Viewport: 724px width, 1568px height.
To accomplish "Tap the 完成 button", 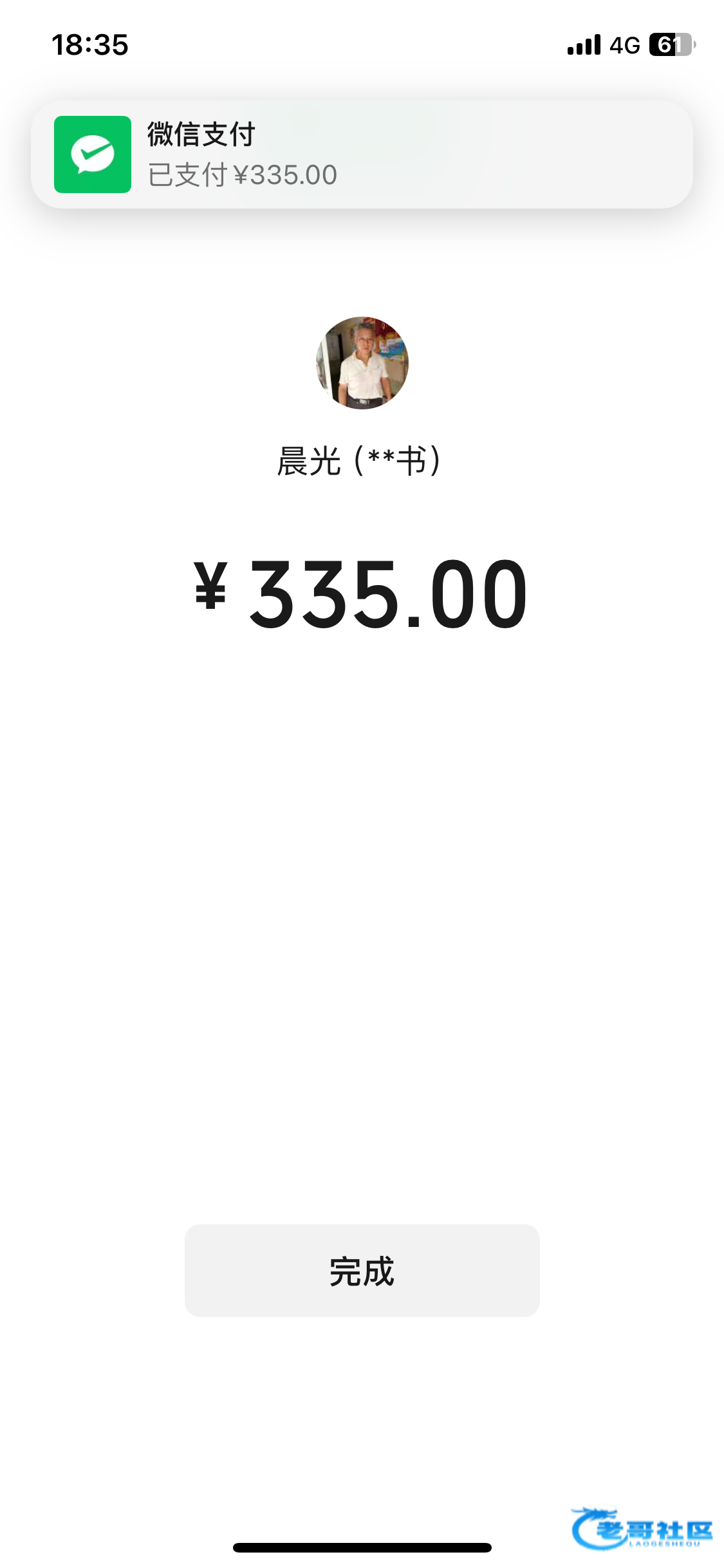I will [362, 1271].
